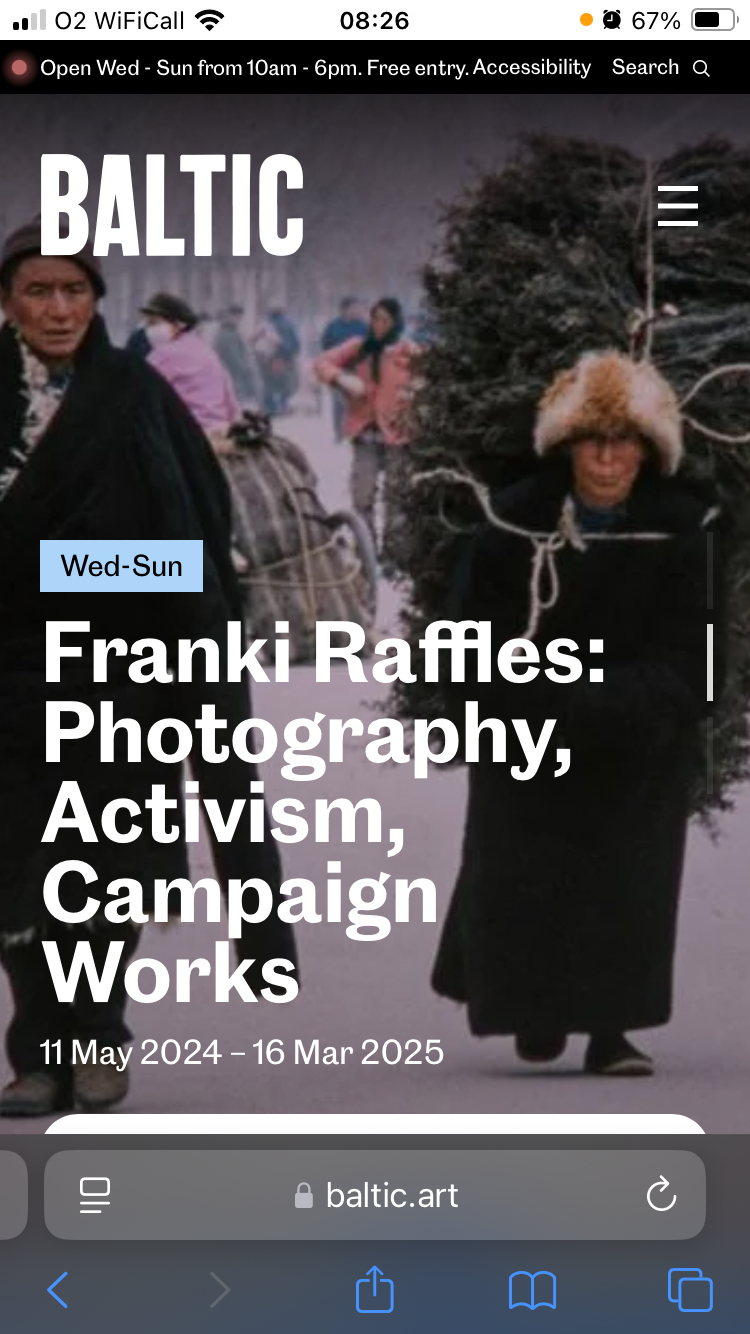Share this page
The image size is (750, 1334).
[x=375, y=1289]
